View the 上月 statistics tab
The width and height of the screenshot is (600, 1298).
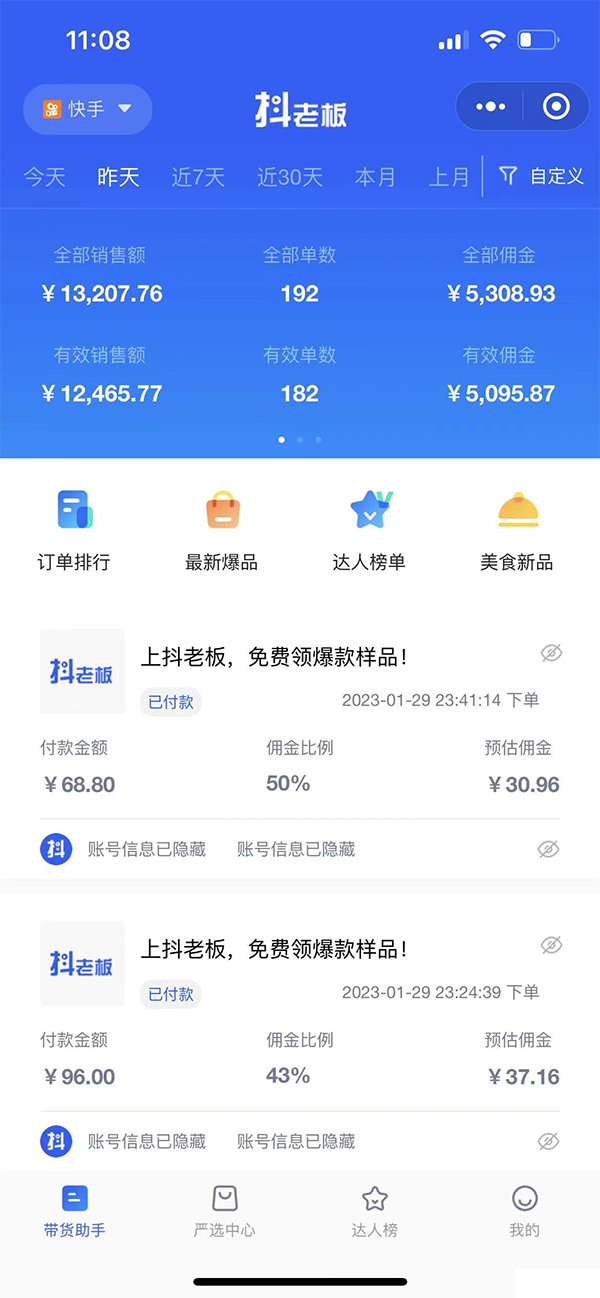click(x=449, y=177)
